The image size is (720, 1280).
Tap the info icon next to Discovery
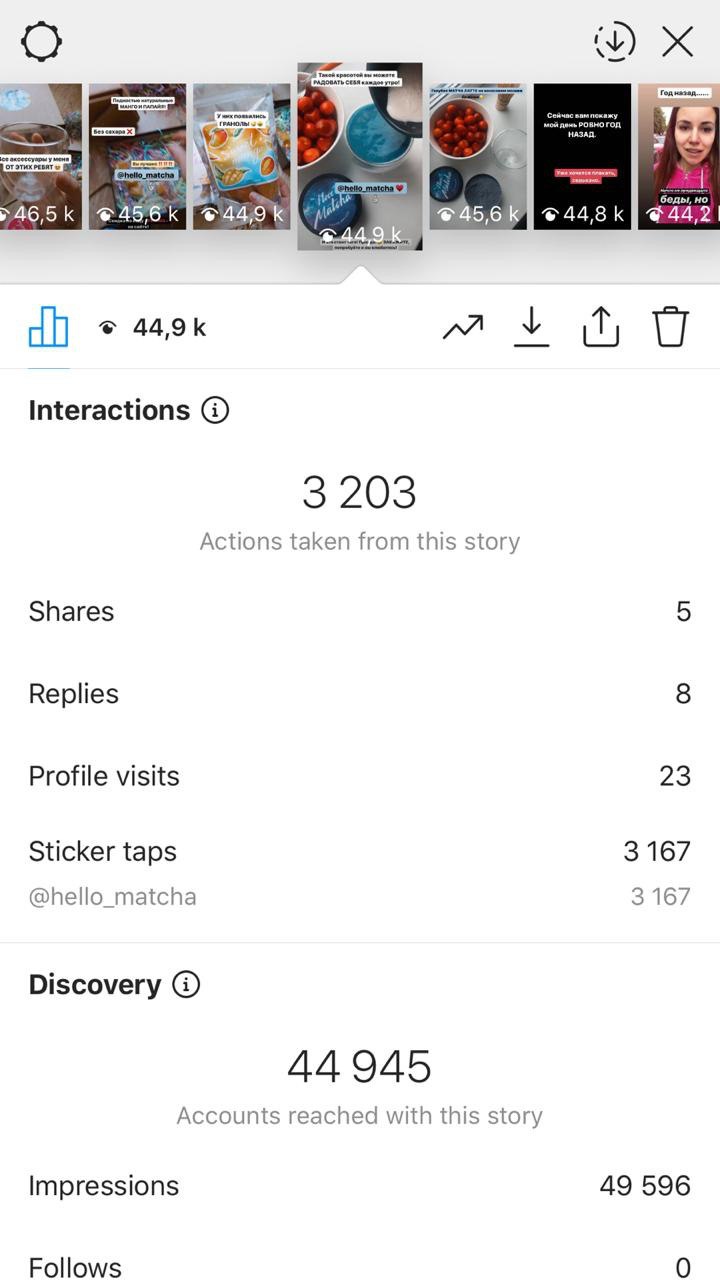point(186,984)
